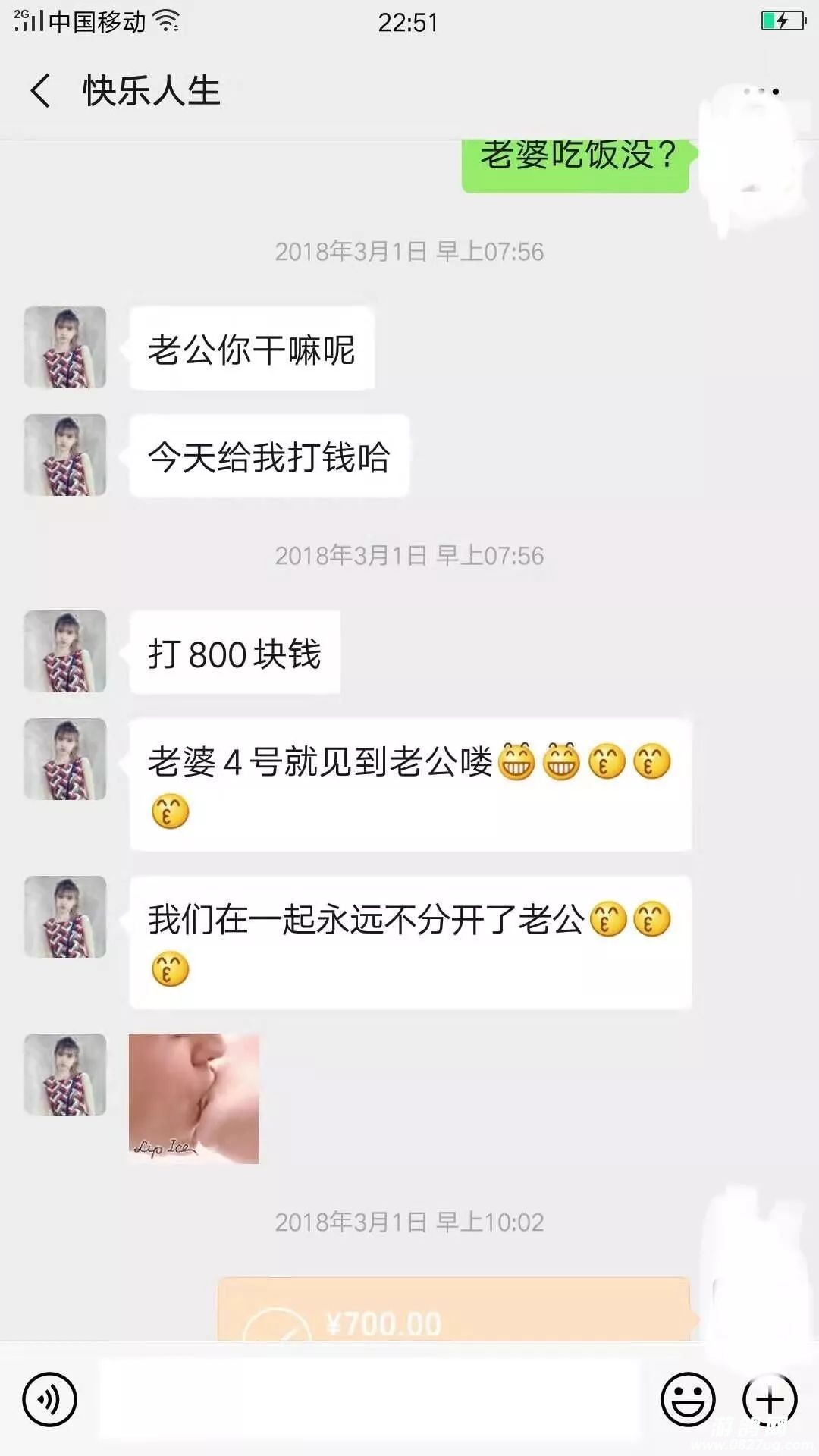The width and height of the screenshot is (819, 1456).
Task: Open the kissing Lip Ice image
Action: [194, 1098]
